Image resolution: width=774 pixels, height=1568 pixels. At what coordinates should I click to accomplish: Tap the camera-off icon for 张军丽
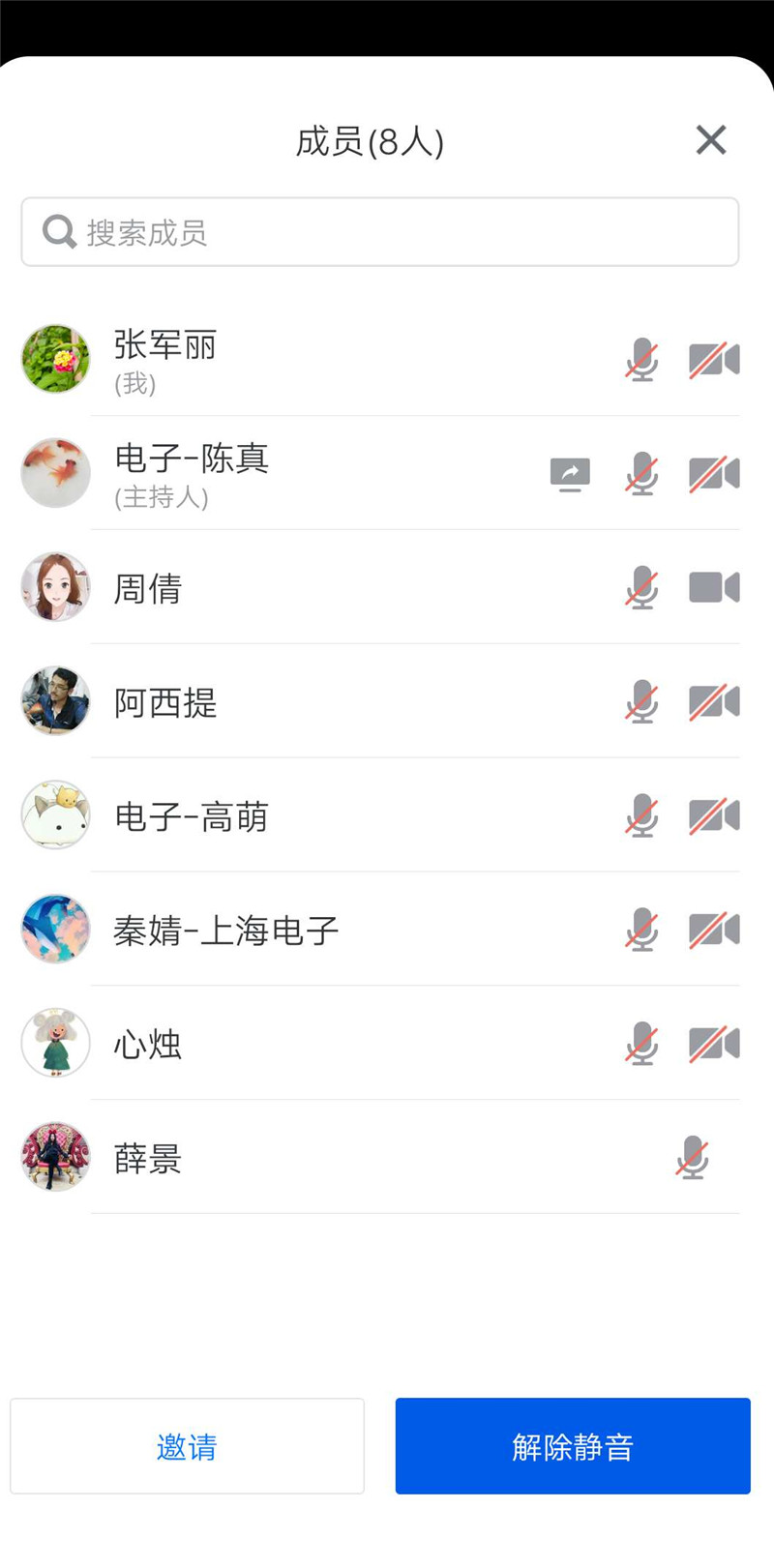pyautogui.click(x=714, y=360)
